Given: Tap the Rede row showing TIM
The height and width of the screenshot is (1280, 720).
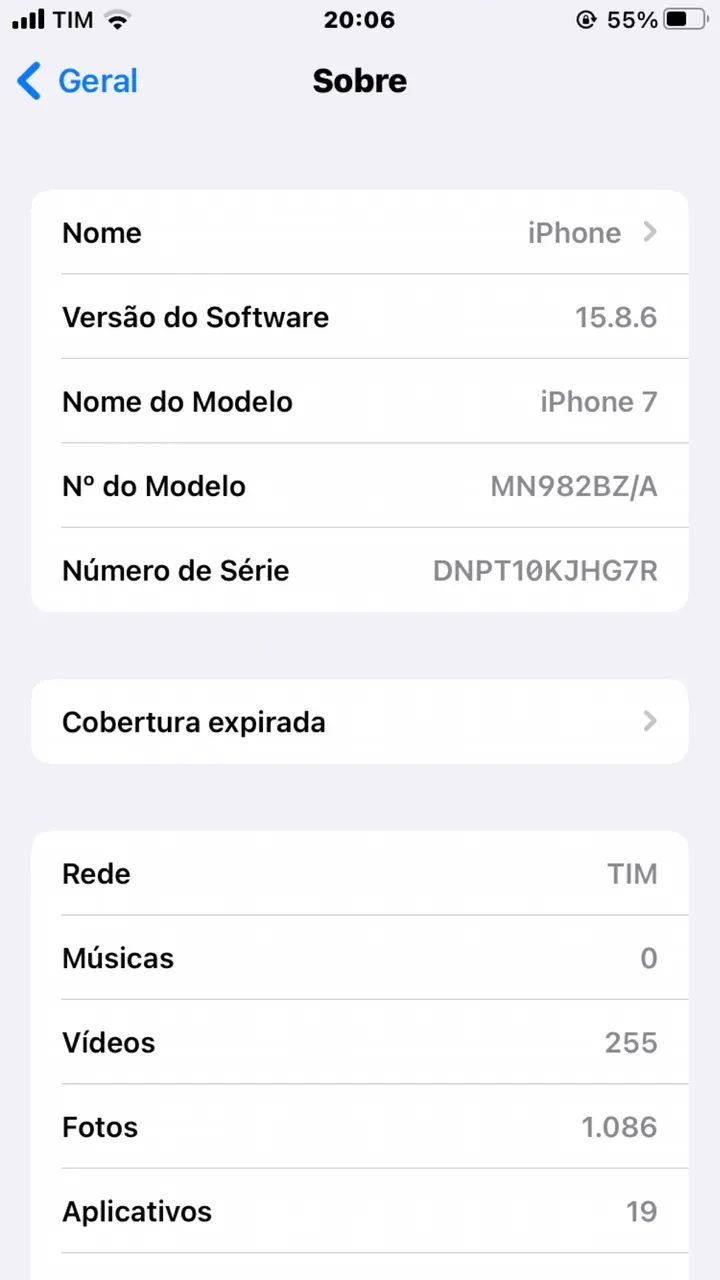Looking at the screenshot, I should pyautogui.click(x=360, y=873).
